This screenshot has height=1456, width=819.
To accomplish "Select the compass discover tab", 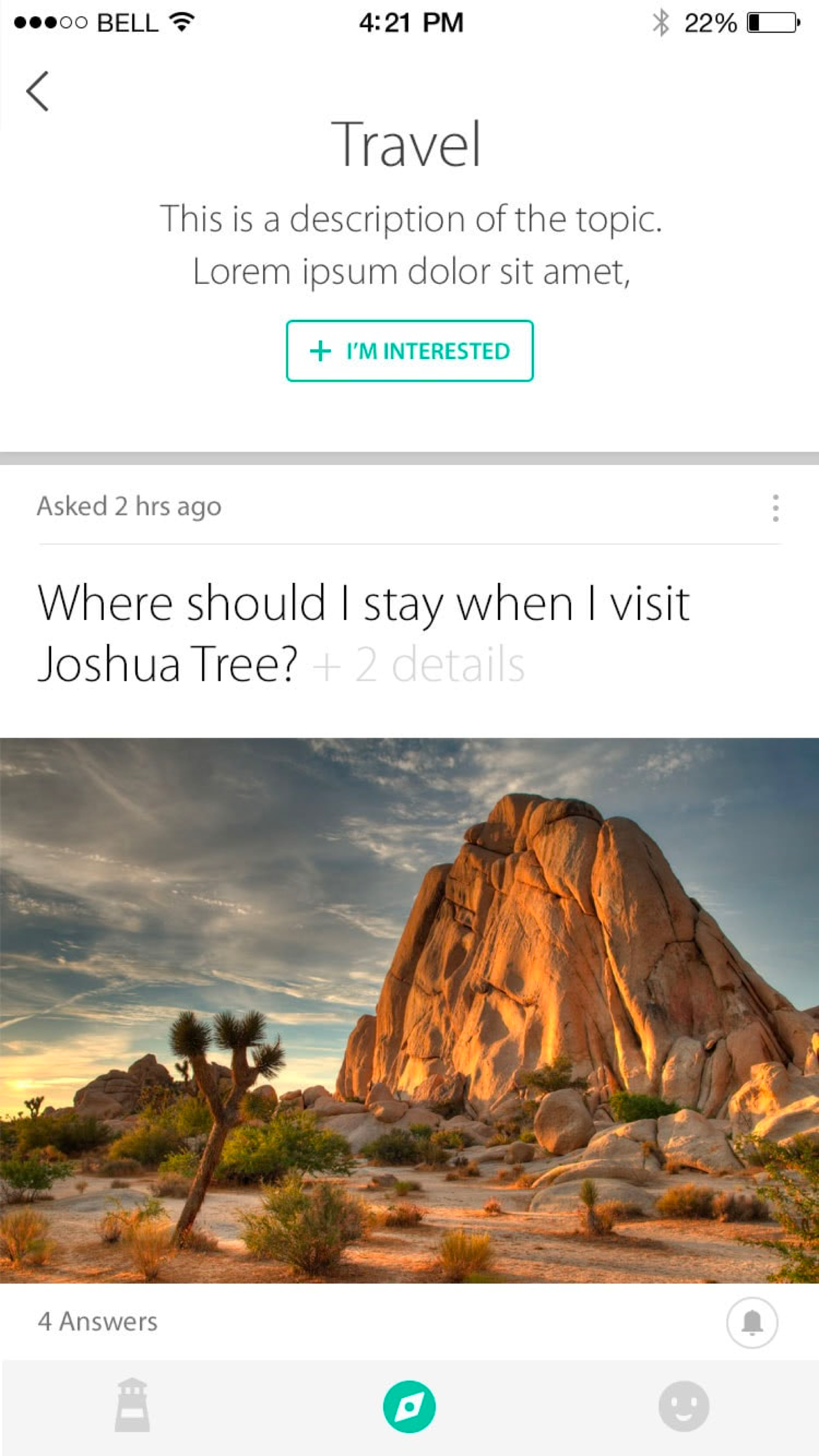I will coord(409,1406).
